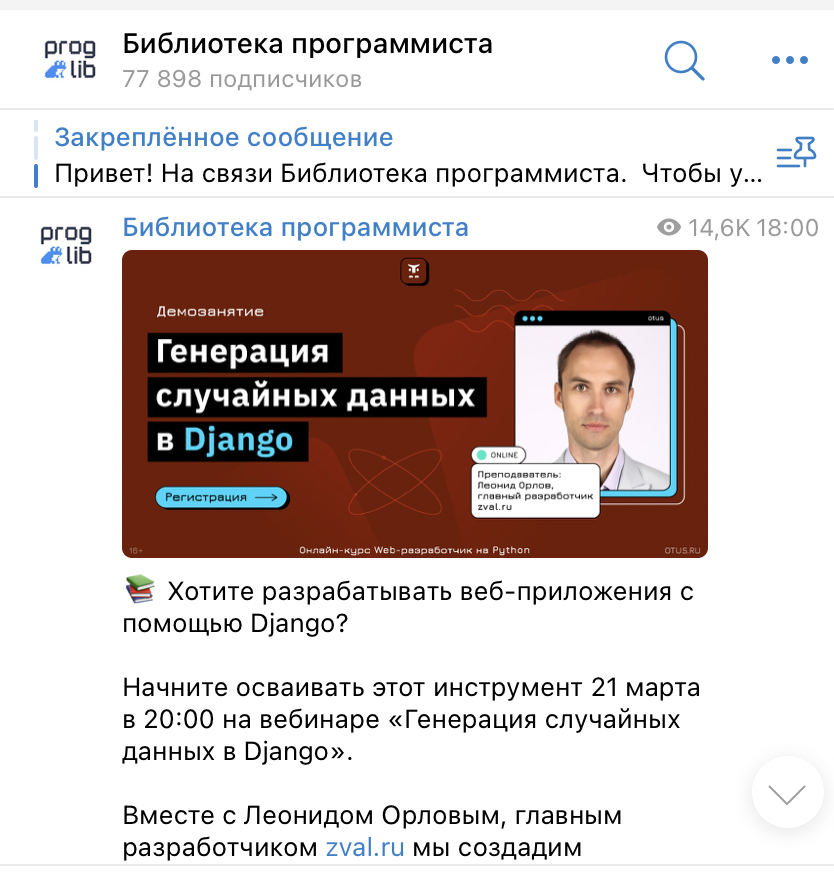Open the channel title for info
834x894 pixels.
(307, 45)
